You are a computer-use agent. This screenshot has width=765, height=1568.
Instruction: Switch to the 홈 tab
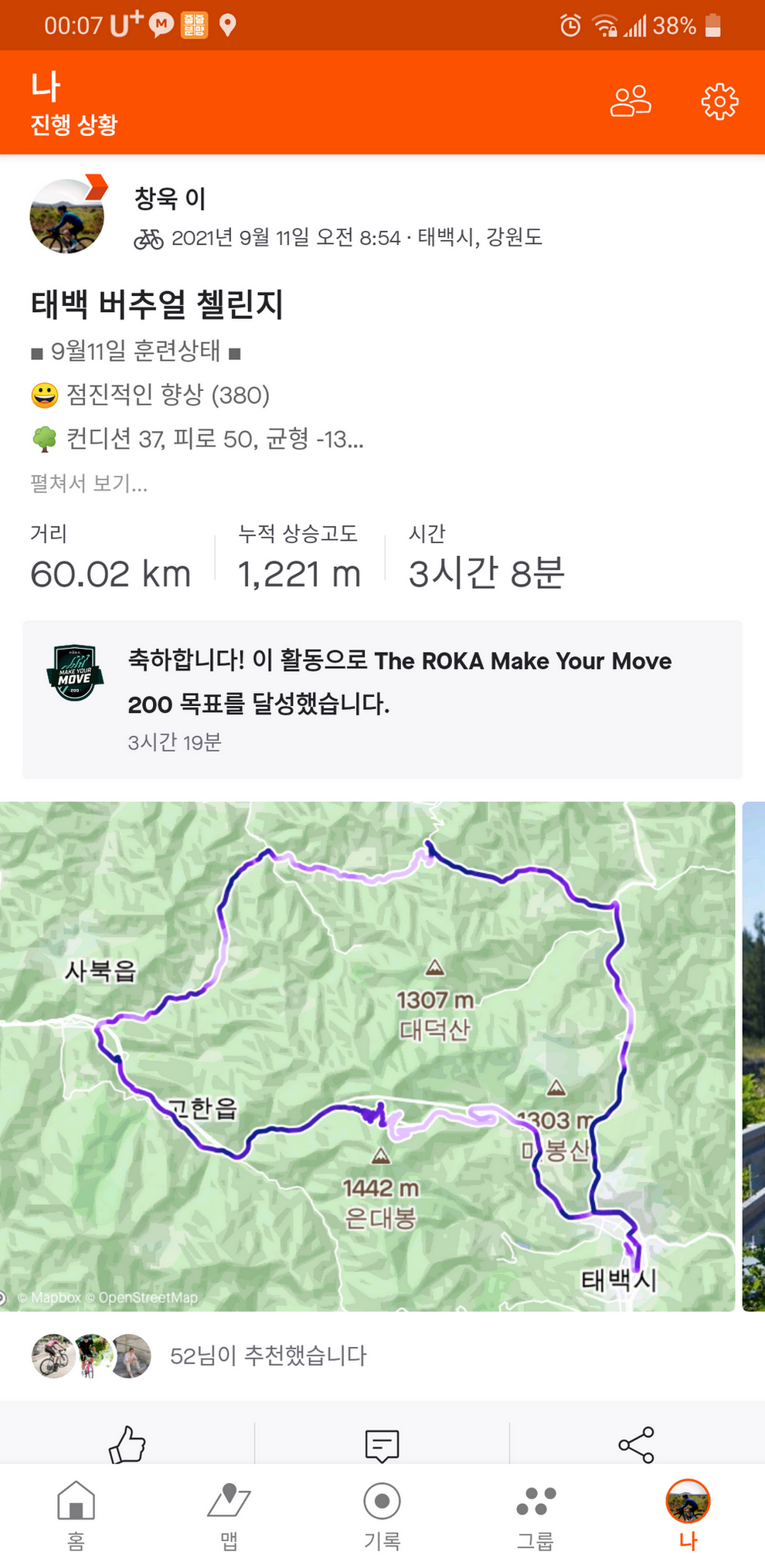pos(76,1515)
